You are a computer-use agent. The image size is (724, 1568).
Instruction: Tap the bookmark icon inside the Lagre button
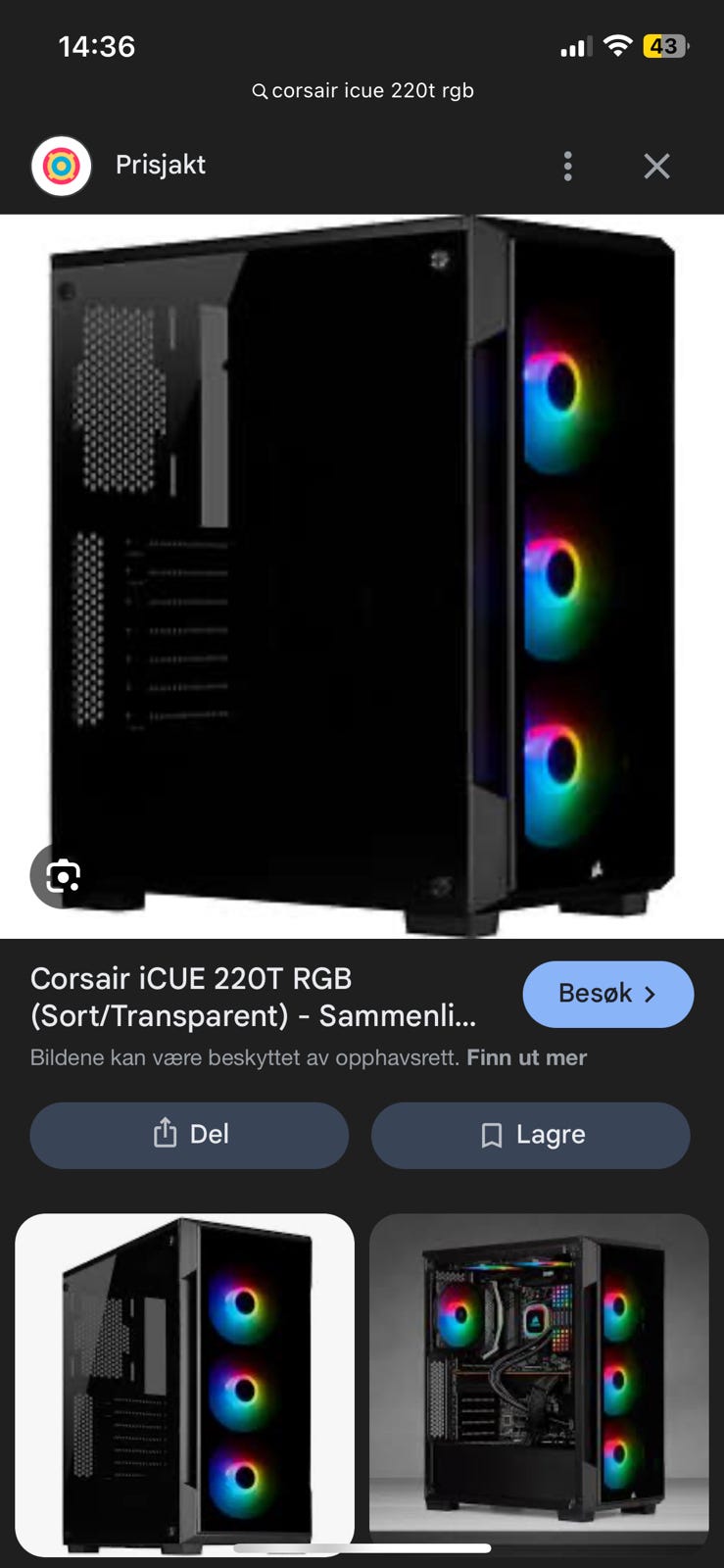coord(491,1134)
